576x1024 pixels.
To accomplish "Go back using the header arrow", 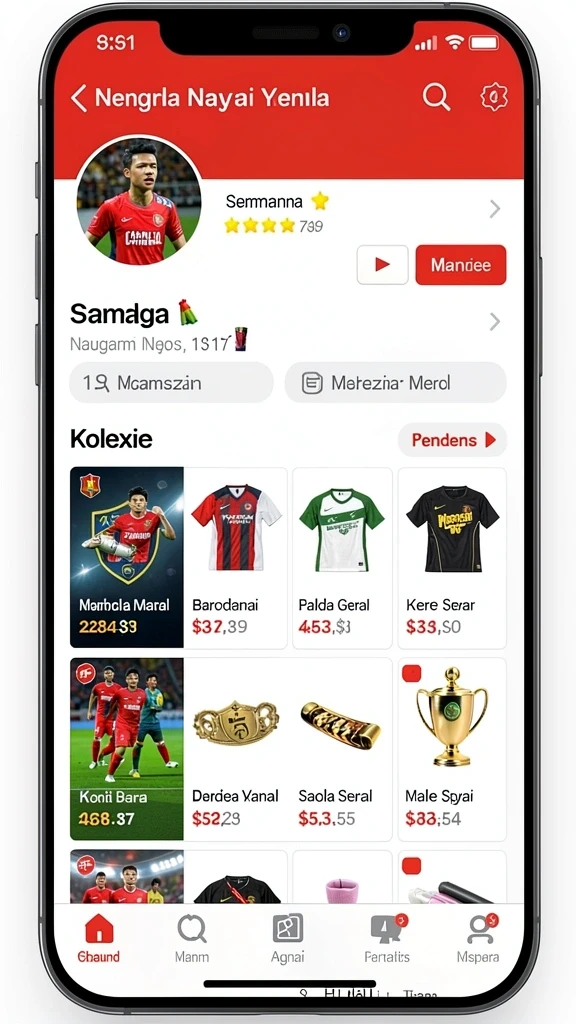I will [x=78, y=99].
